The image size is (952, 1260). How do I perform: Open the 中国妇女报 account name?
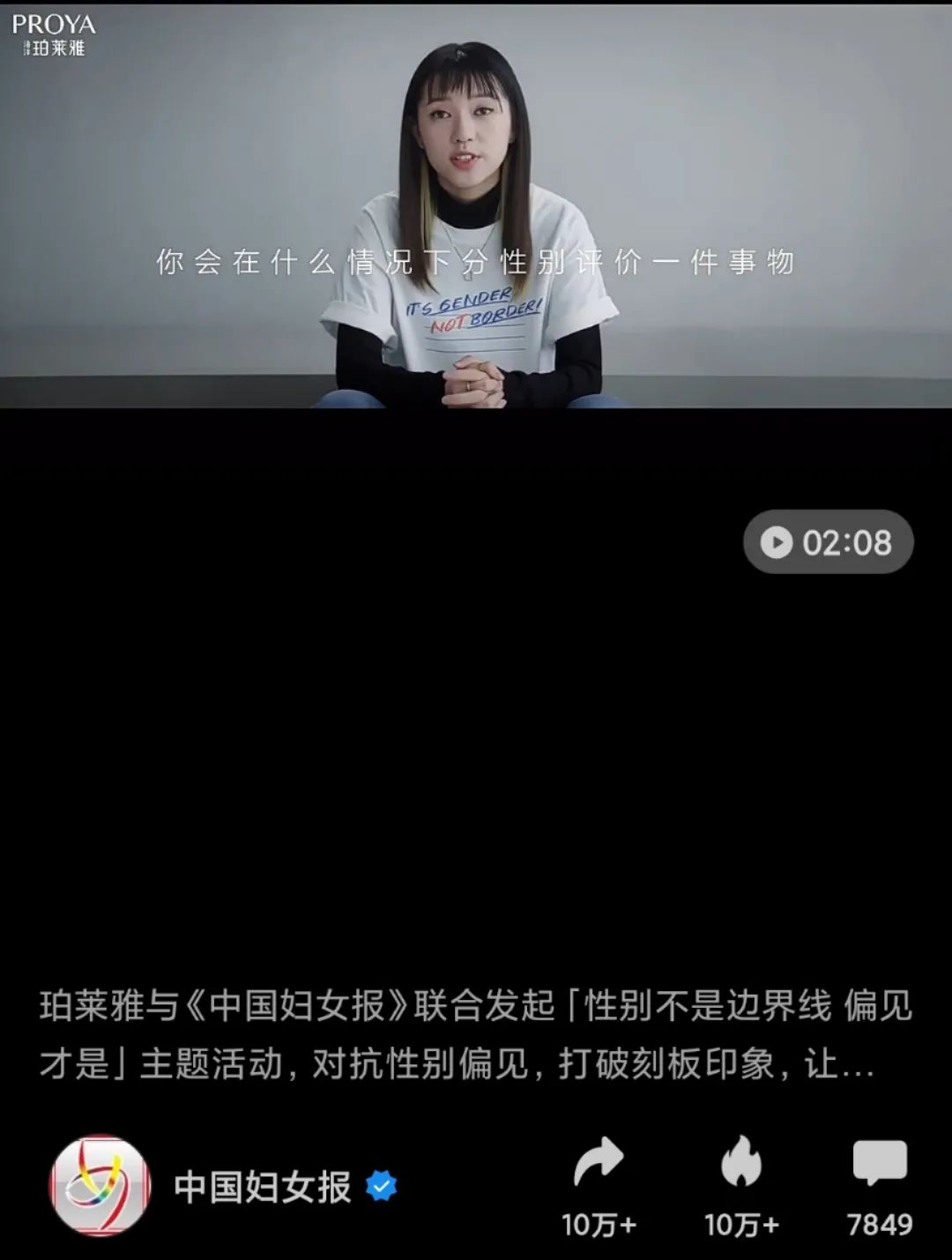pyautogui.click(x=263, y=1187)
